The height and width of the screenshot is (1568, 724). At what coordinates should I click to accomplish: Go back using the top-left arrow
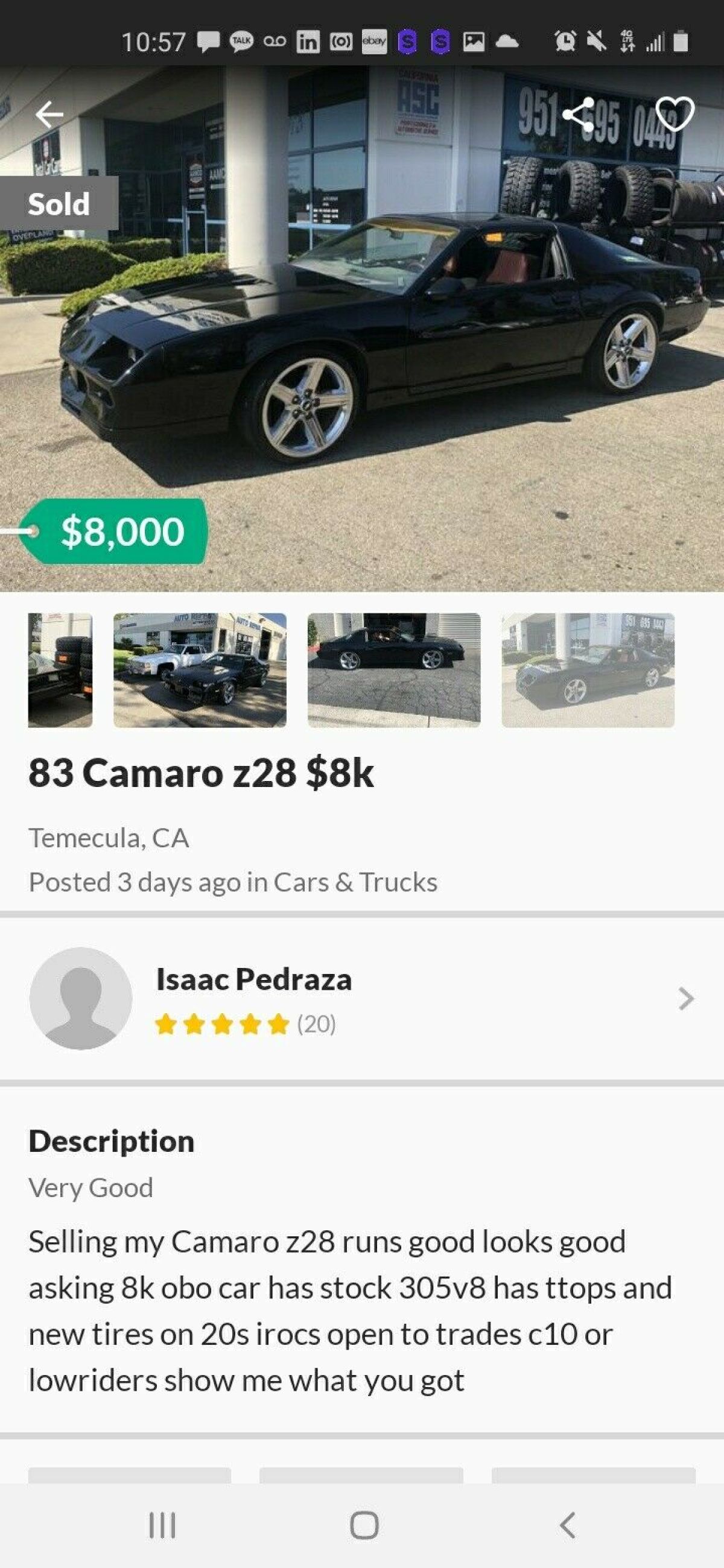click(x=49, y=114)
